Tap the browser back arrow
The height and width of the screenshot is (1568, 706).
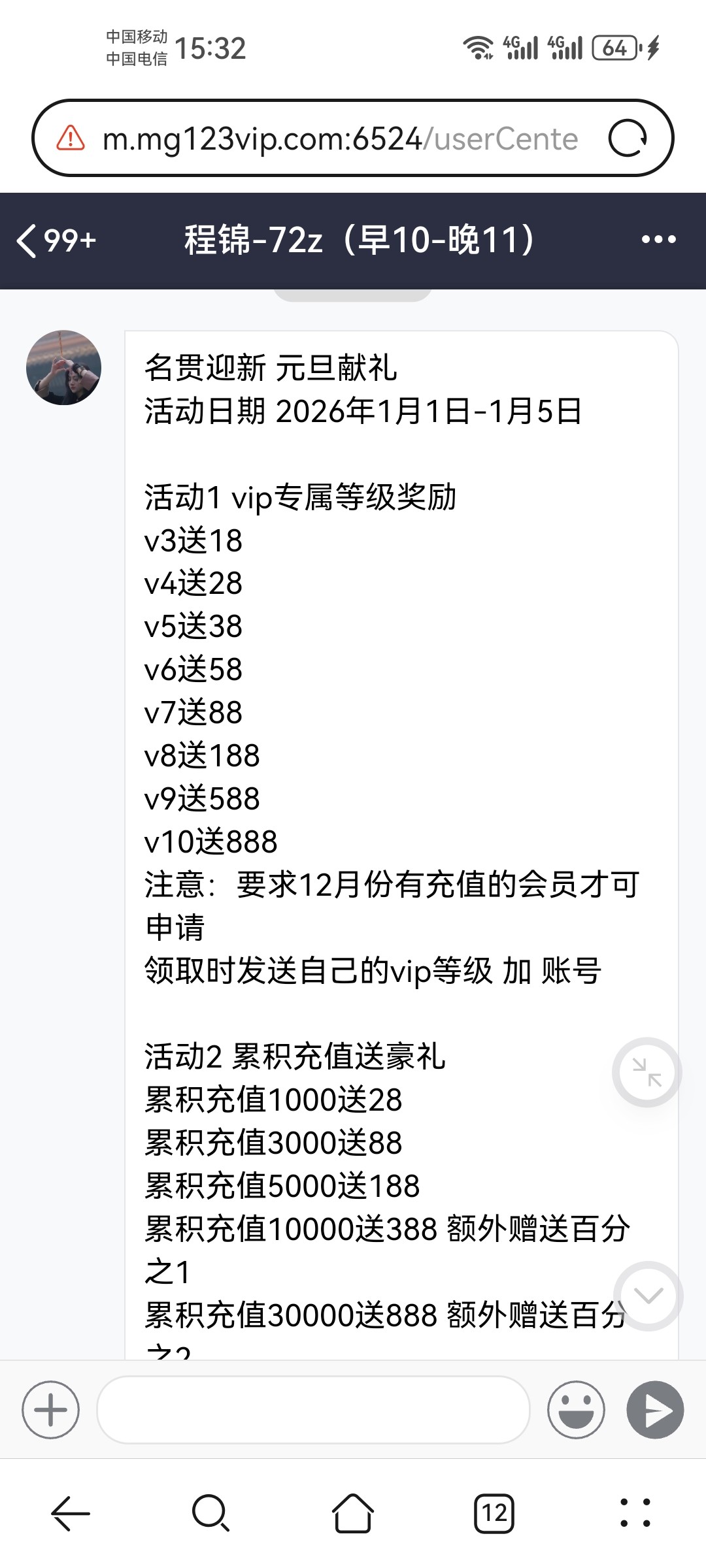(x=71, y=1513)
